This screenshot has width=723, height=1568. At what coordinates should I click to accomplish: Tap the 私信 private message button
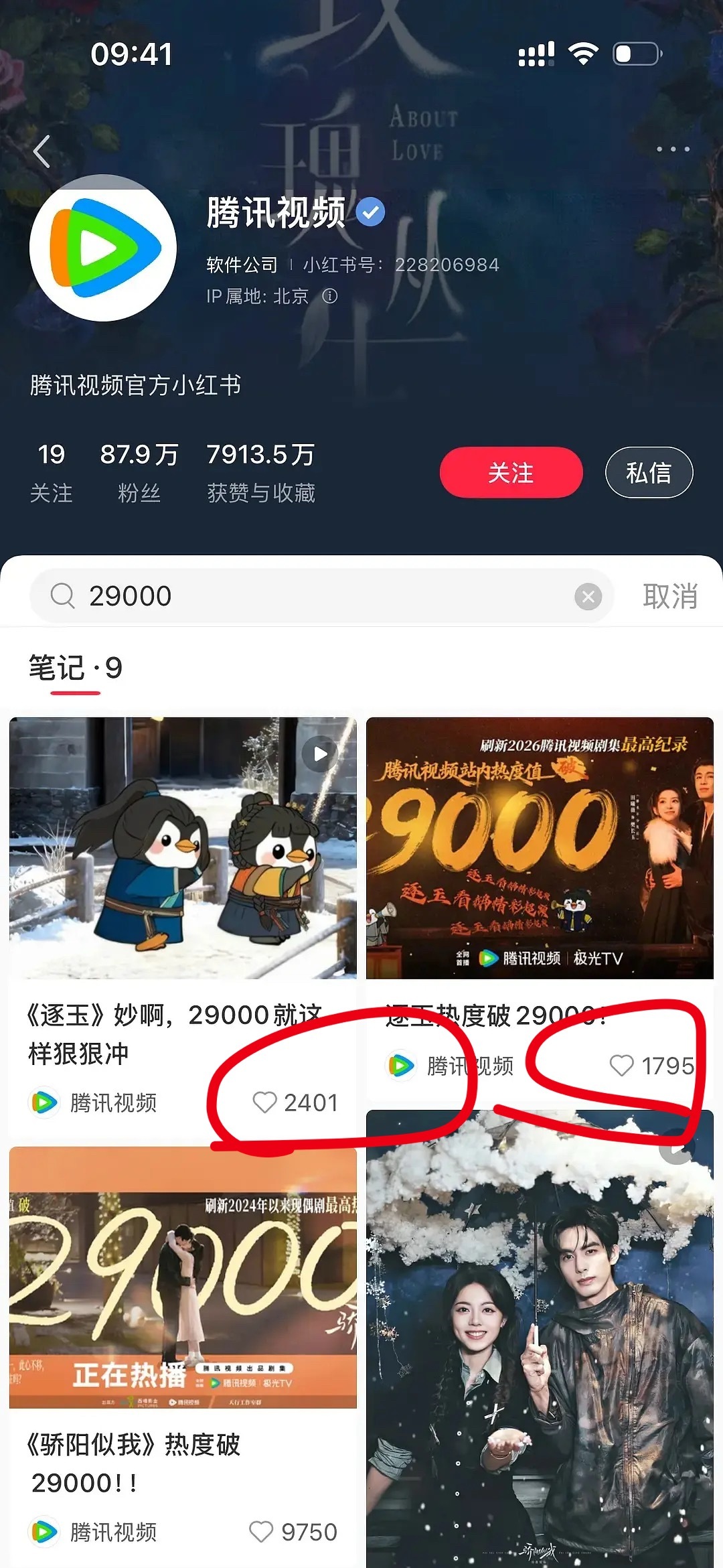(x=649, y=472)
